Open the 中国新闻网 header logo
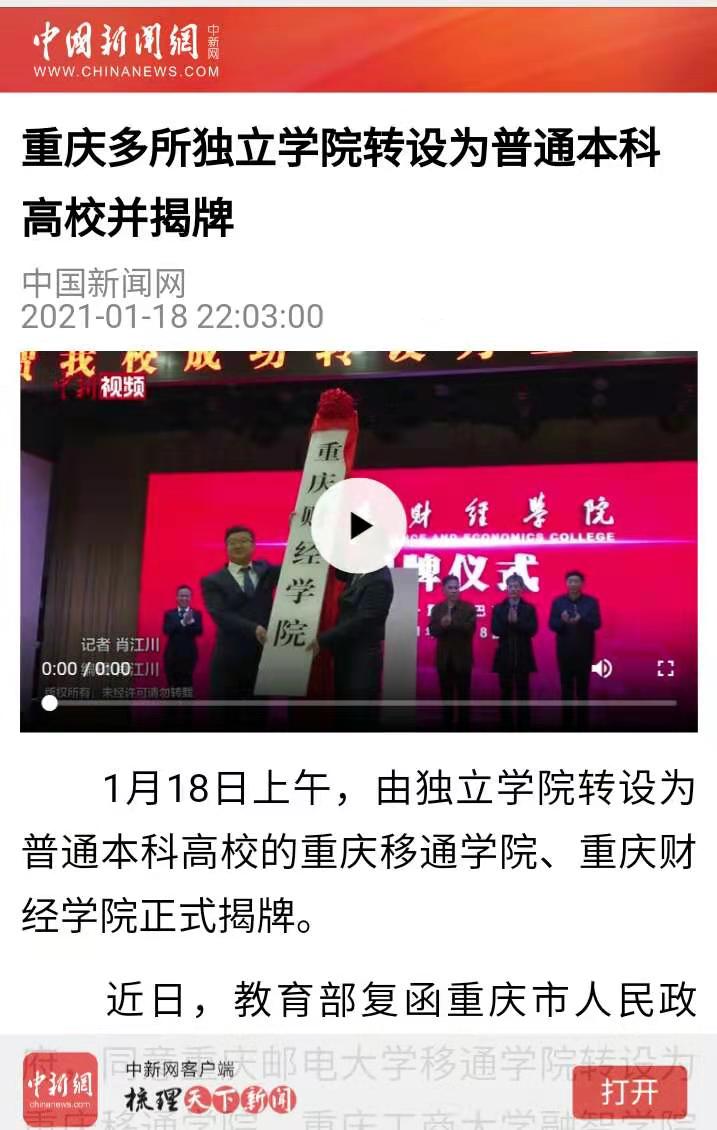The width and height of the screenshot is (717, 1130). pyautogui.click(x=126, y=50)
